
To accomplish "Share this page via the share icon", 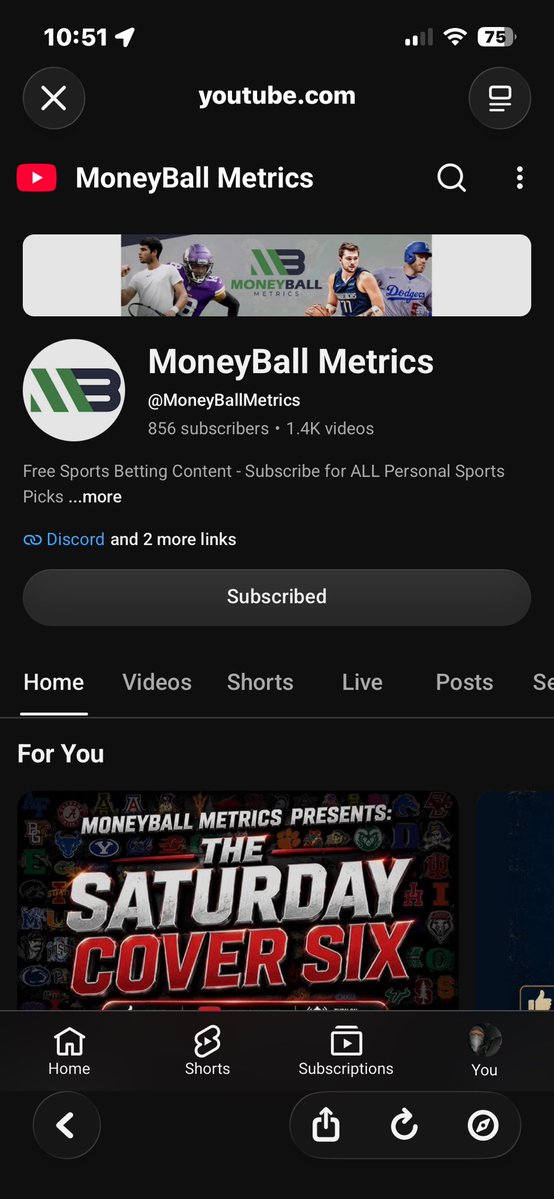I will (x=326, y=1125).
